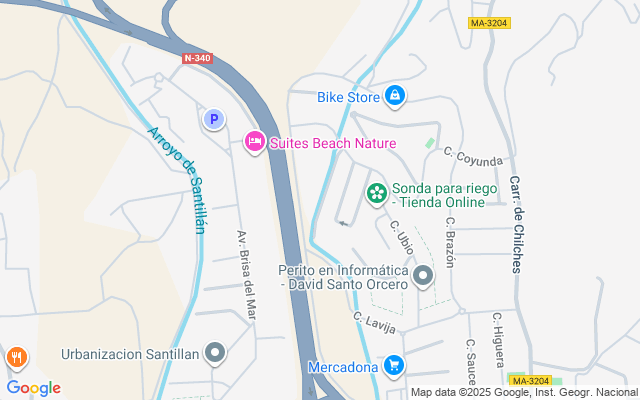Screen dimensions: 640x400
Task: Tap the orange restaurant marker
Action: [16, 357]
